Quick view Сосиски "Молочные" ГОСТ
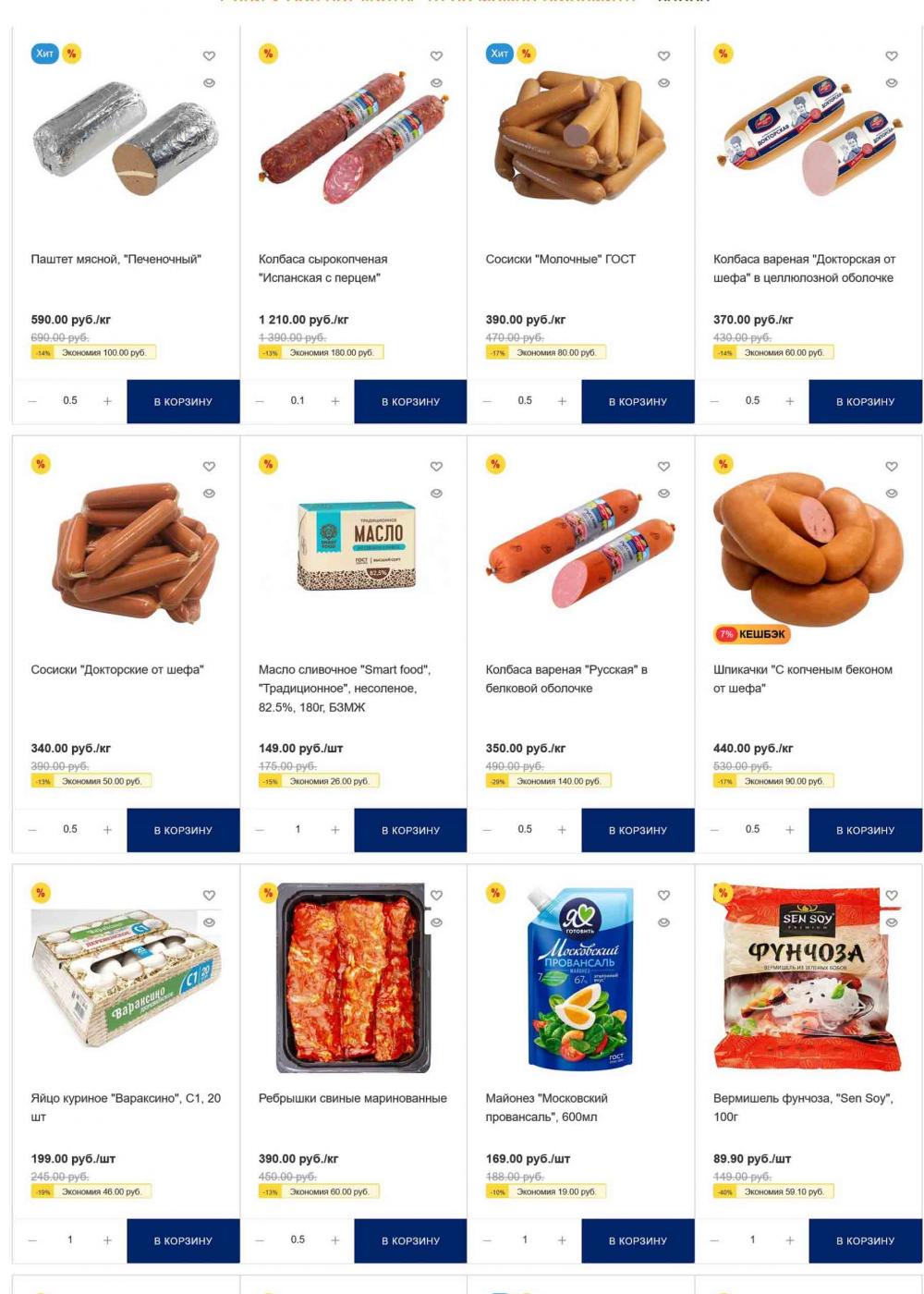Viewport: 924px width, 1294px height. 663,83
